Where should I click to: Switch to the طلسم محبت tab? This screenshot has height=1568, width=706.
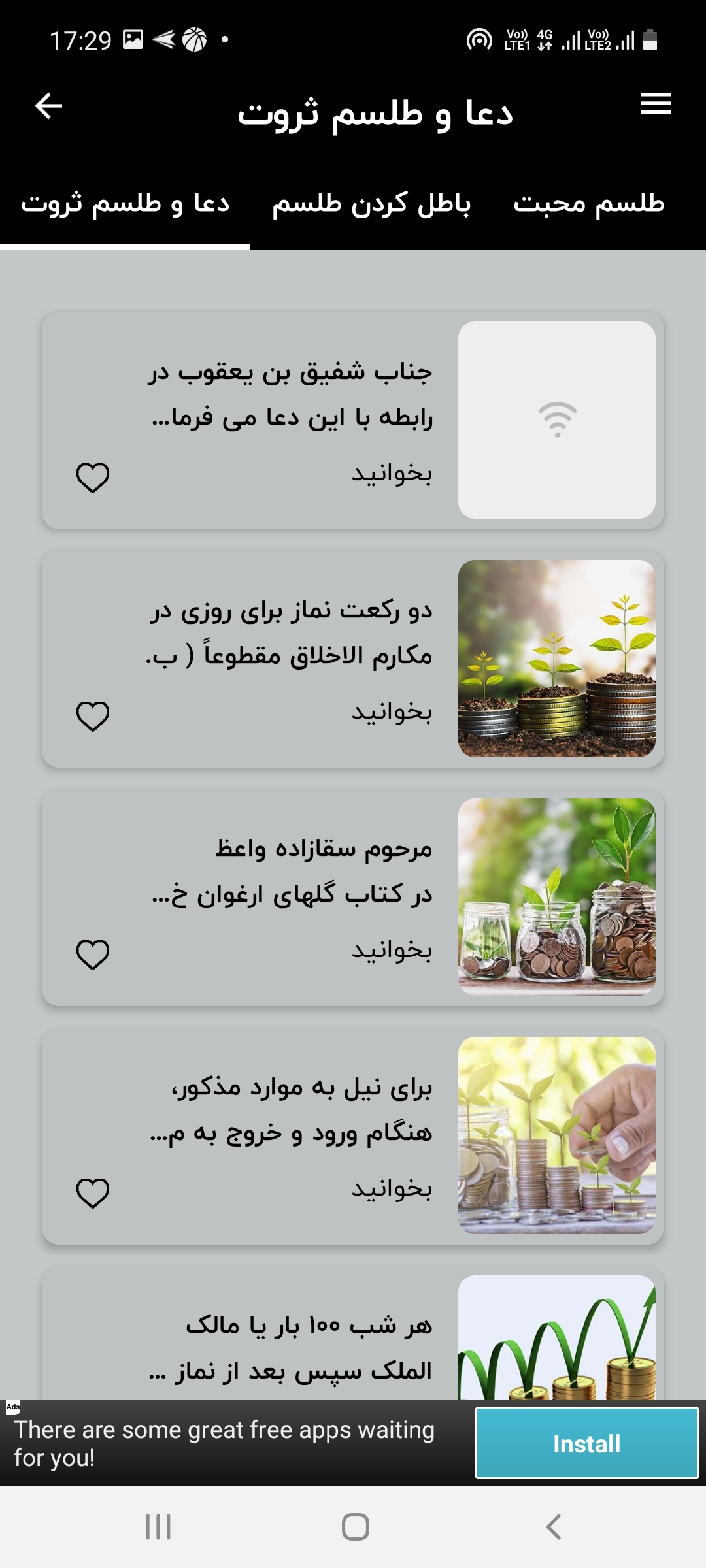pyautogui.click(x=588, y=204)
